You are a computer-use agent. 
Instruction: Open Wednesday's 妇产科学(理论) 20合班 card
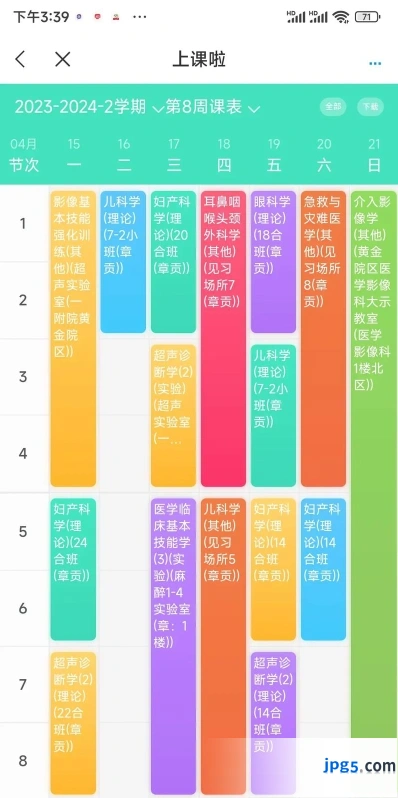[174, 262]
